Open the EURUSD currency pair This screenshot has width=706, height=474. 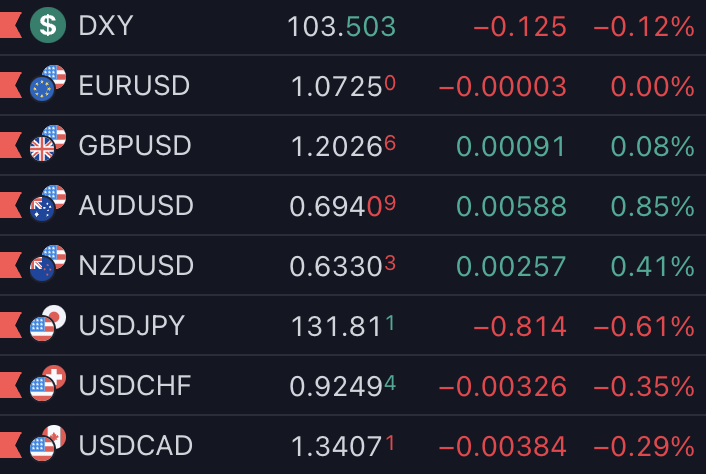pyautogui.click(x=134, y=86)
